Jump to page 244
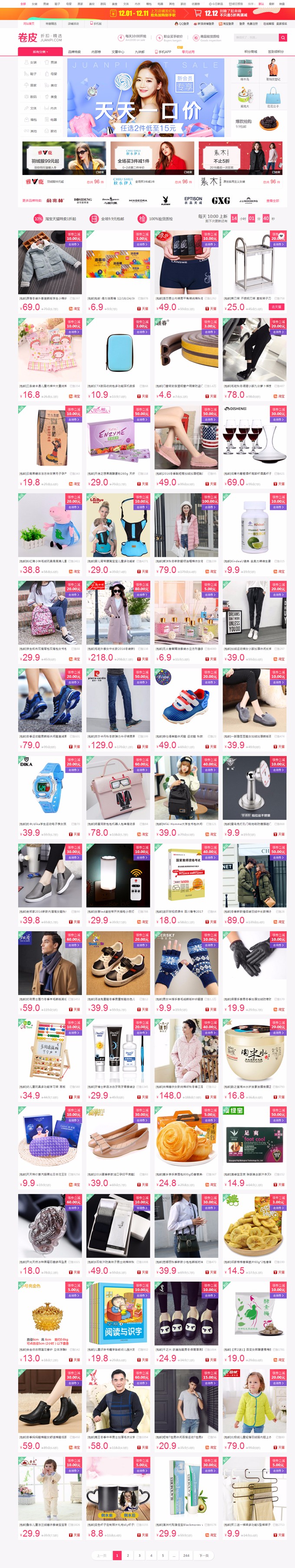This screenshot has height=1568, width=295. 186,1555
